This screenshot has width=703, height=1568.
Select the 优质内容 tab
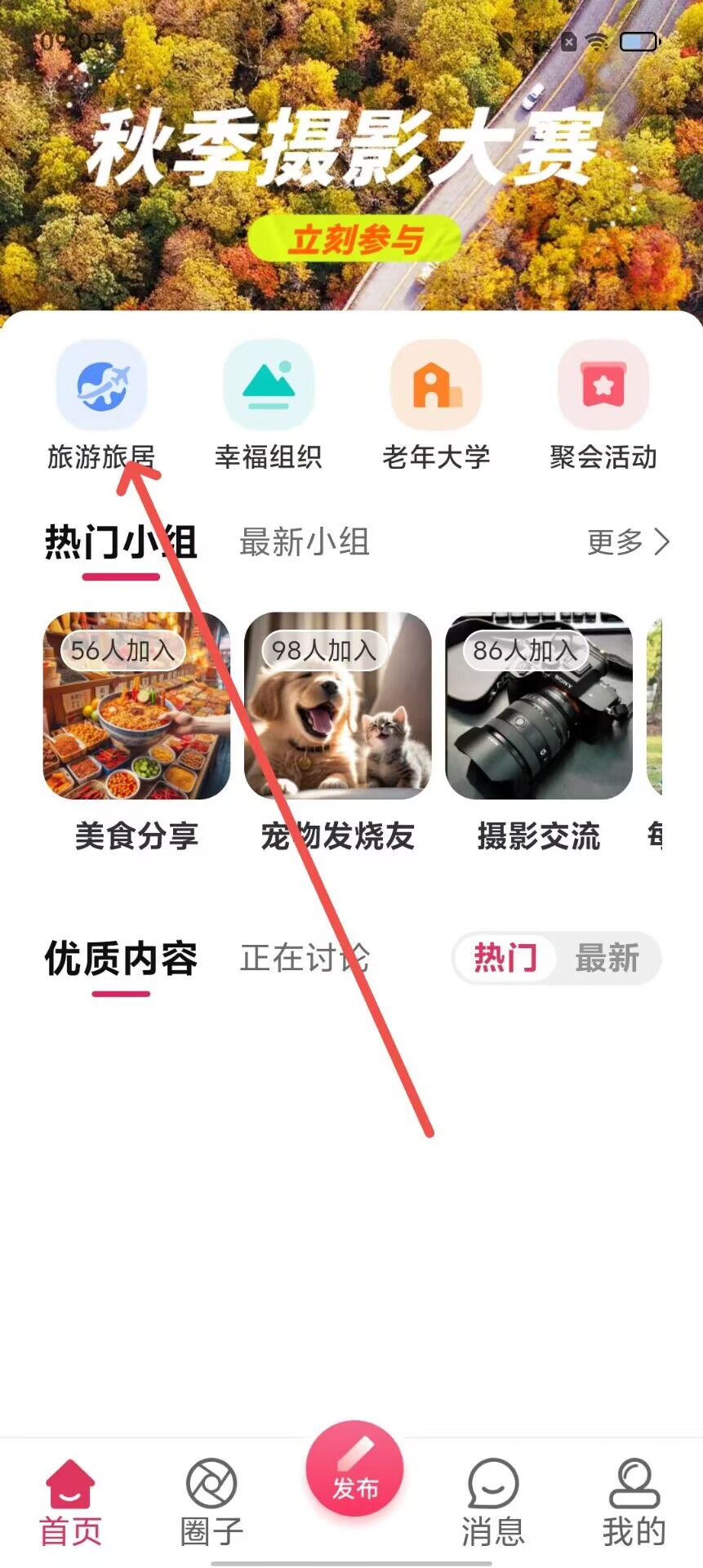(x=121, y=959)
